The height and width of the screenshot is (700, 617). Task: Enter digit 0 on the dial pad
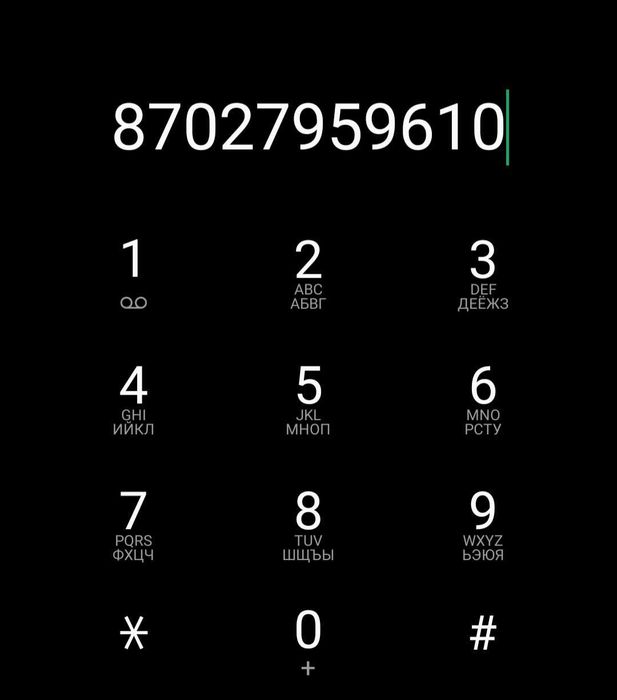click(x=308, y=640)
